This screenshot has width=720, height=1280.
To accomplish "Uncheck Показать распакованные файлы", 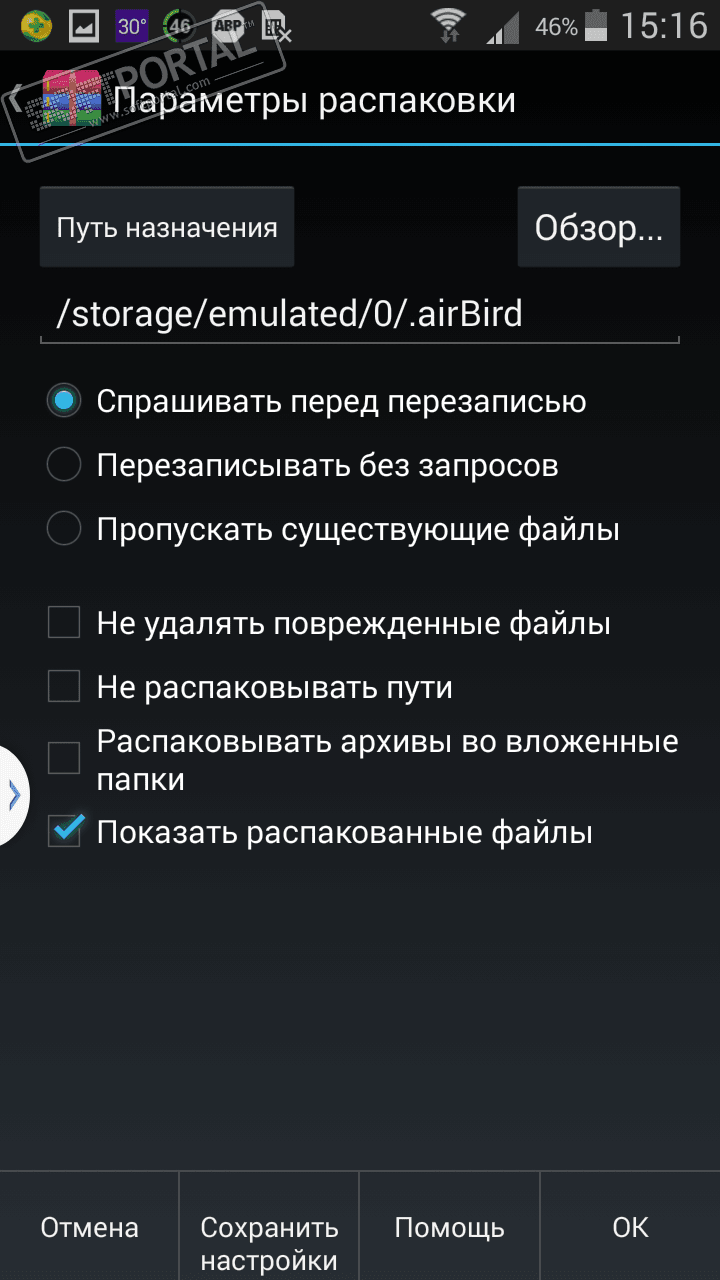I will 64,832.
